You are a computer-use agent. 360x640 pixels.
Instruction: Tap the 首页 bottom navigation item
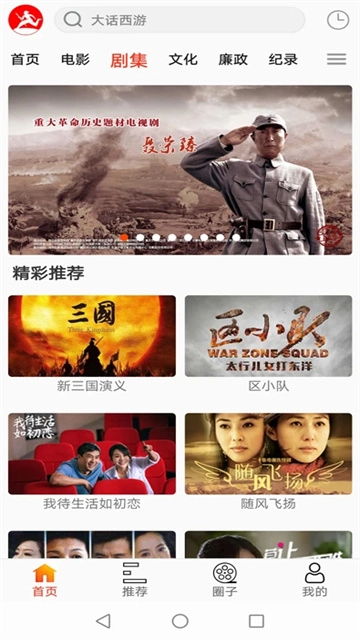(45, 580)
